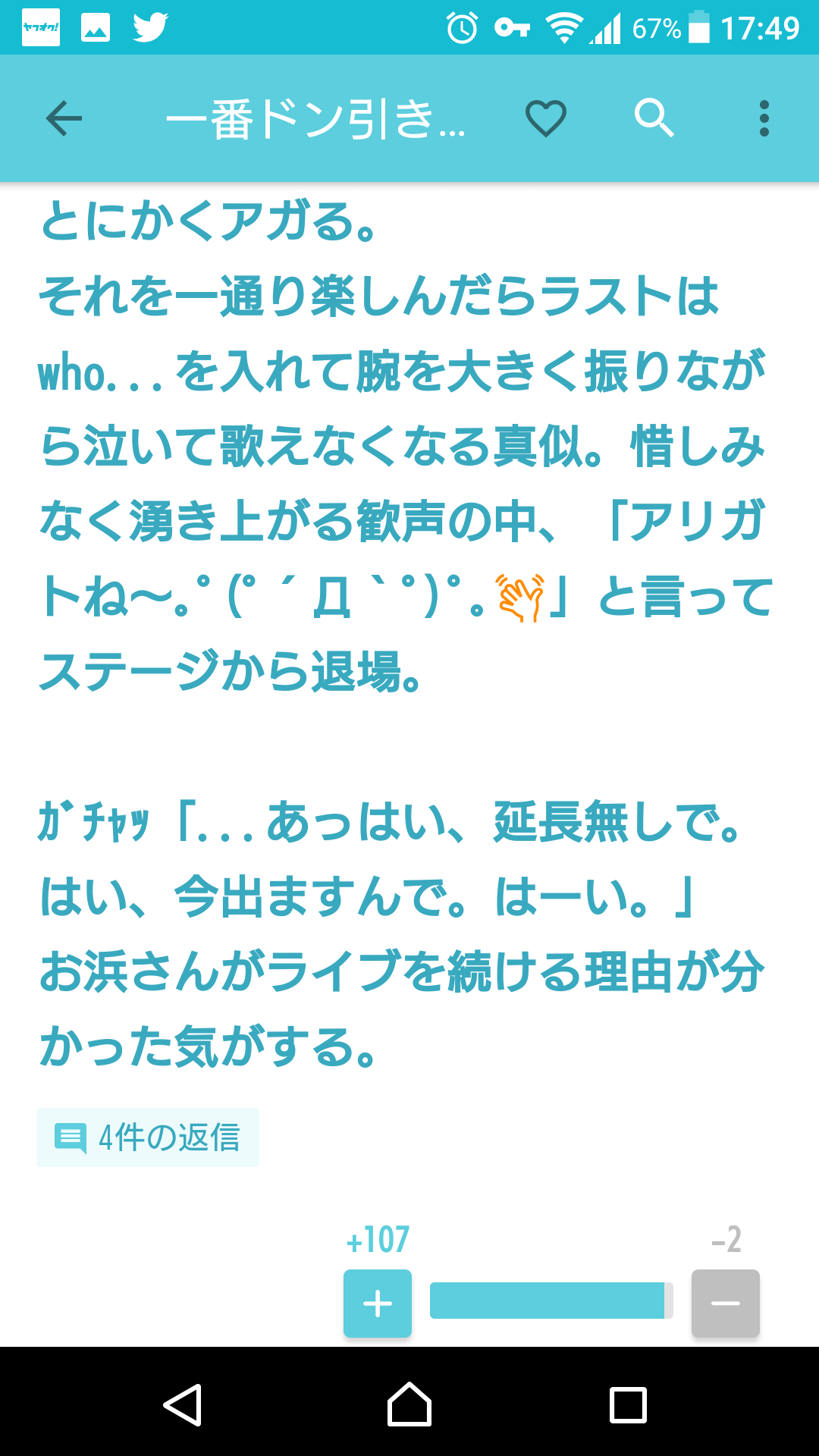The width and height of the screenshot is (819, 1456).
Task: Open search in the thread
Action: pos(654,118)
